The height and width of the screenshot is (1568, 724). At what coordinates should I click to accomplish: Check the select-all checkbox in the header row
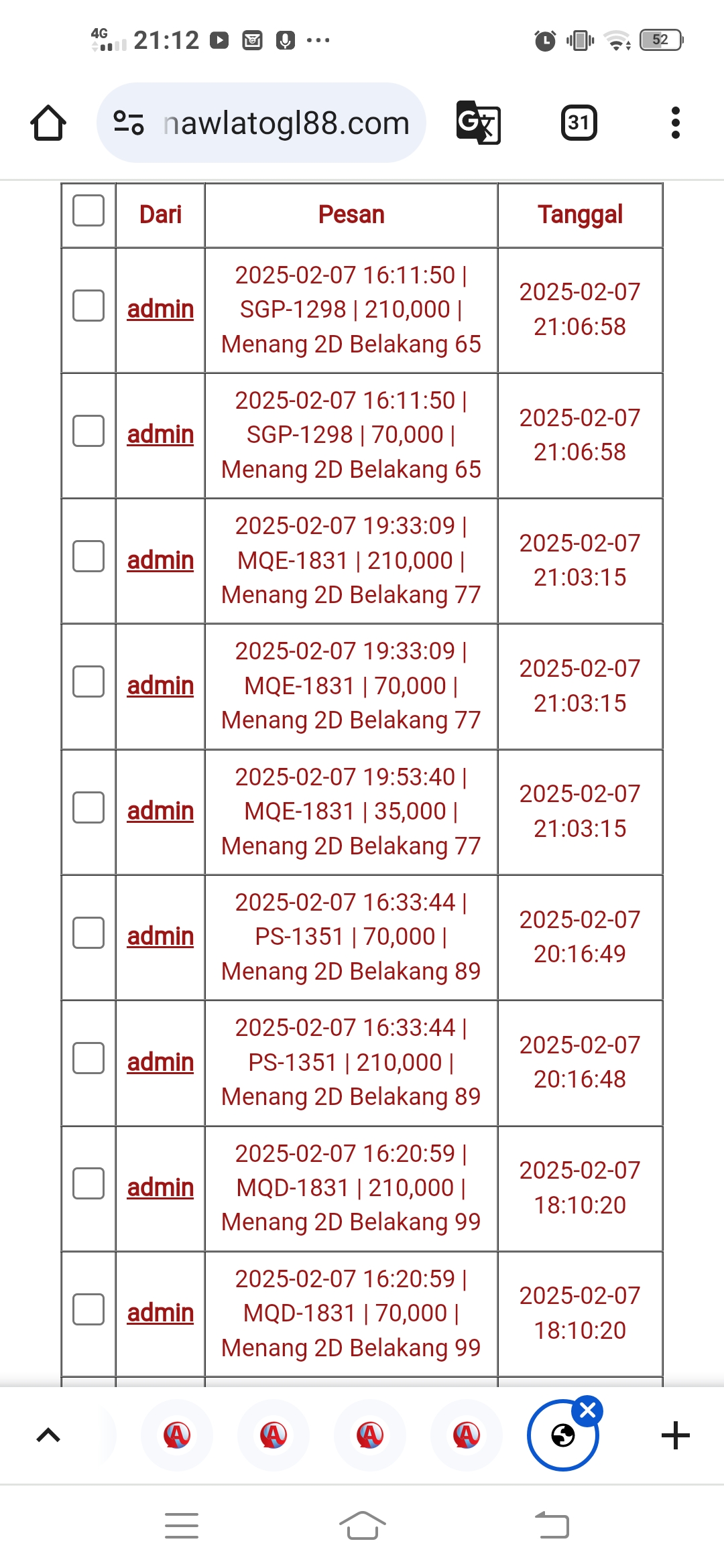coord(88,210)
